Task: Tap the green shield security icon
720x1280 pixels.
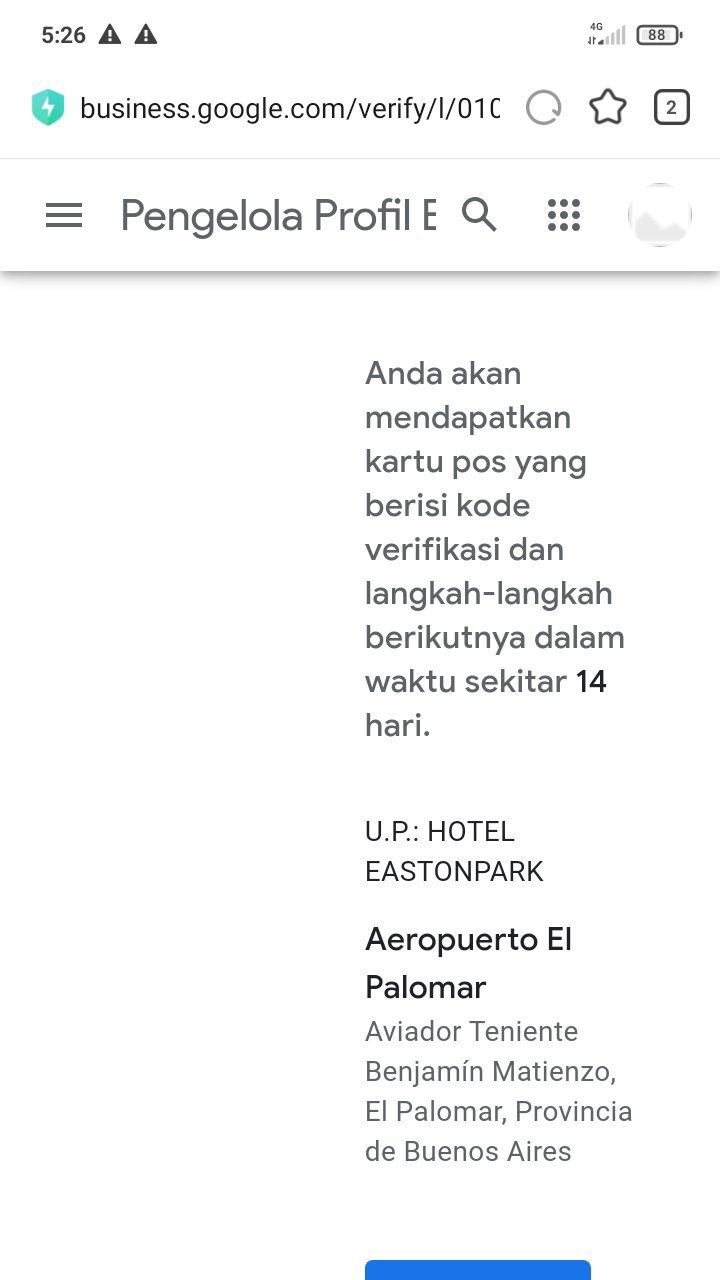Action: pos(48,108)
